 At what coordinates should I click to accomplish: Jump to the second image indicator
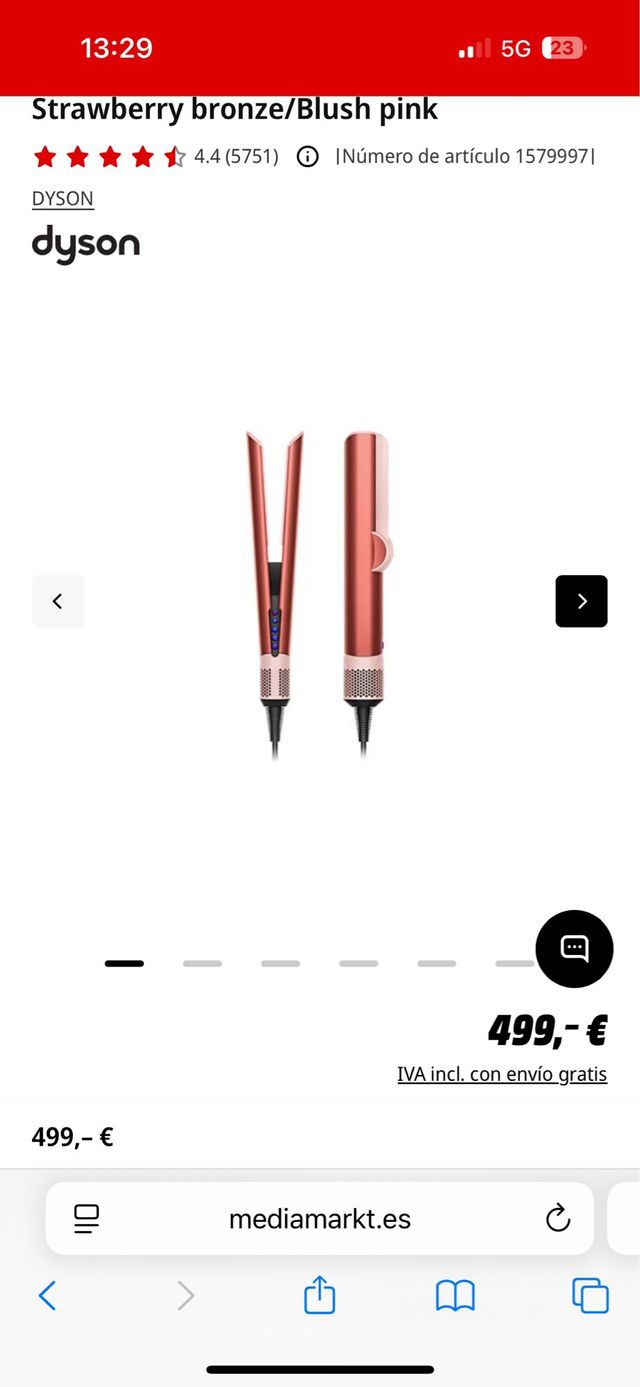[202, 963]
